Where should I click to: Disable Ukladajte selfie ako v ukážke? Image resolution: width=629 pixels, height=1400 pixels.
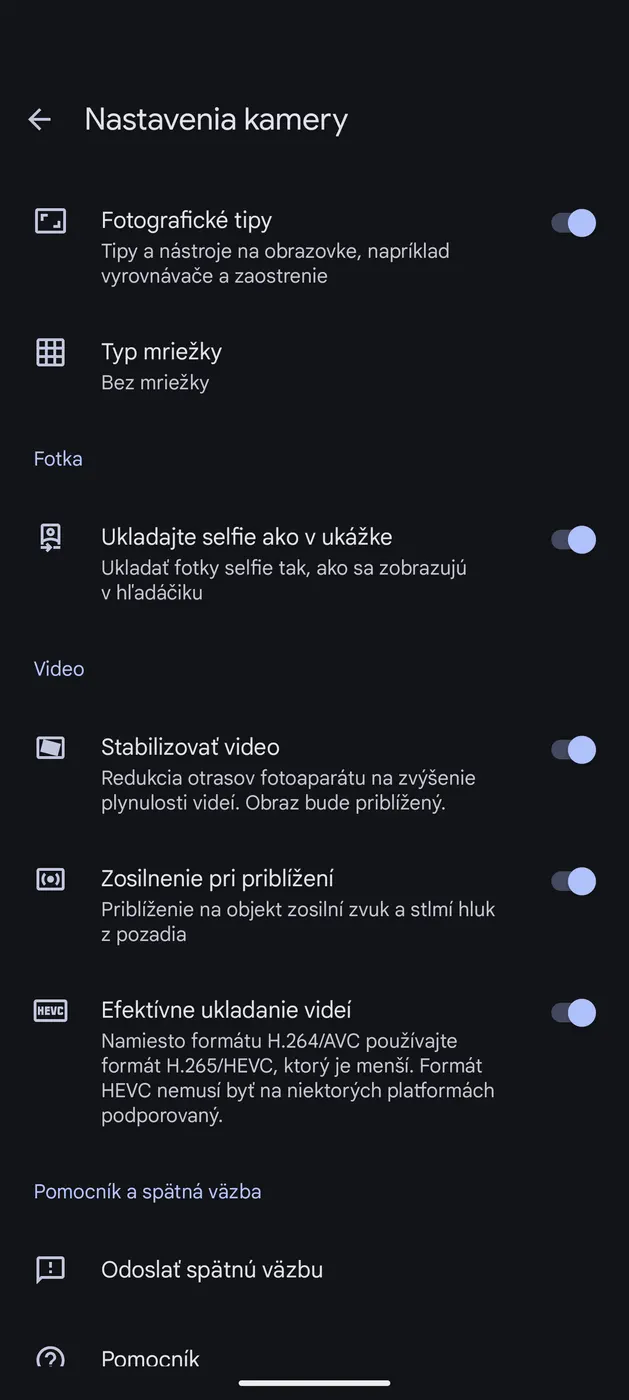pyautogui.click(x=573, y=540)
